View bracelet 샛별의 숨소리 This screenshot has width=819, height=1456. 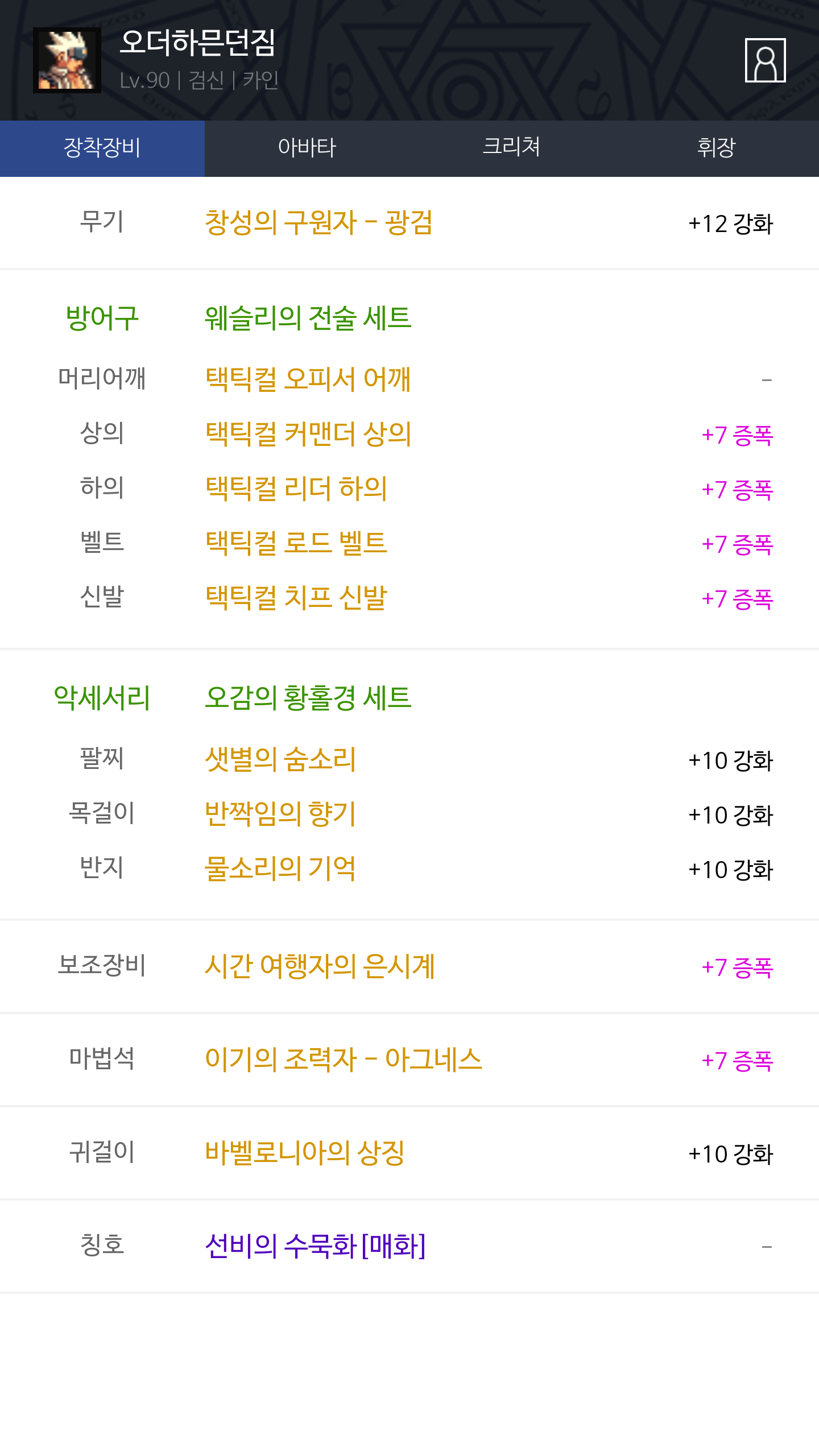[280, 759]
